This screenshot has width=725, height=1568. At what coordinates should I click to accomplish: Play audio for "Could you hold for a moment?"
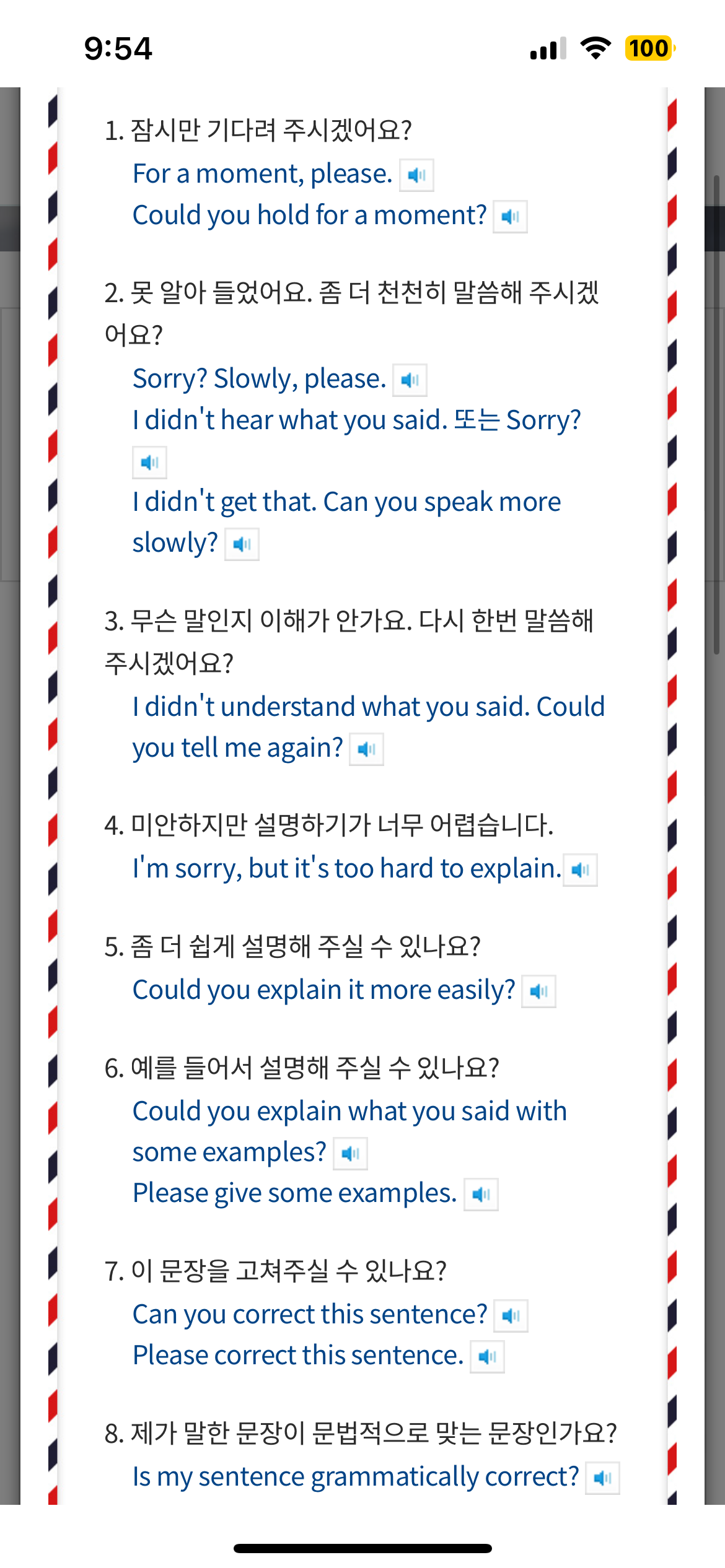(x=510, y=217)
